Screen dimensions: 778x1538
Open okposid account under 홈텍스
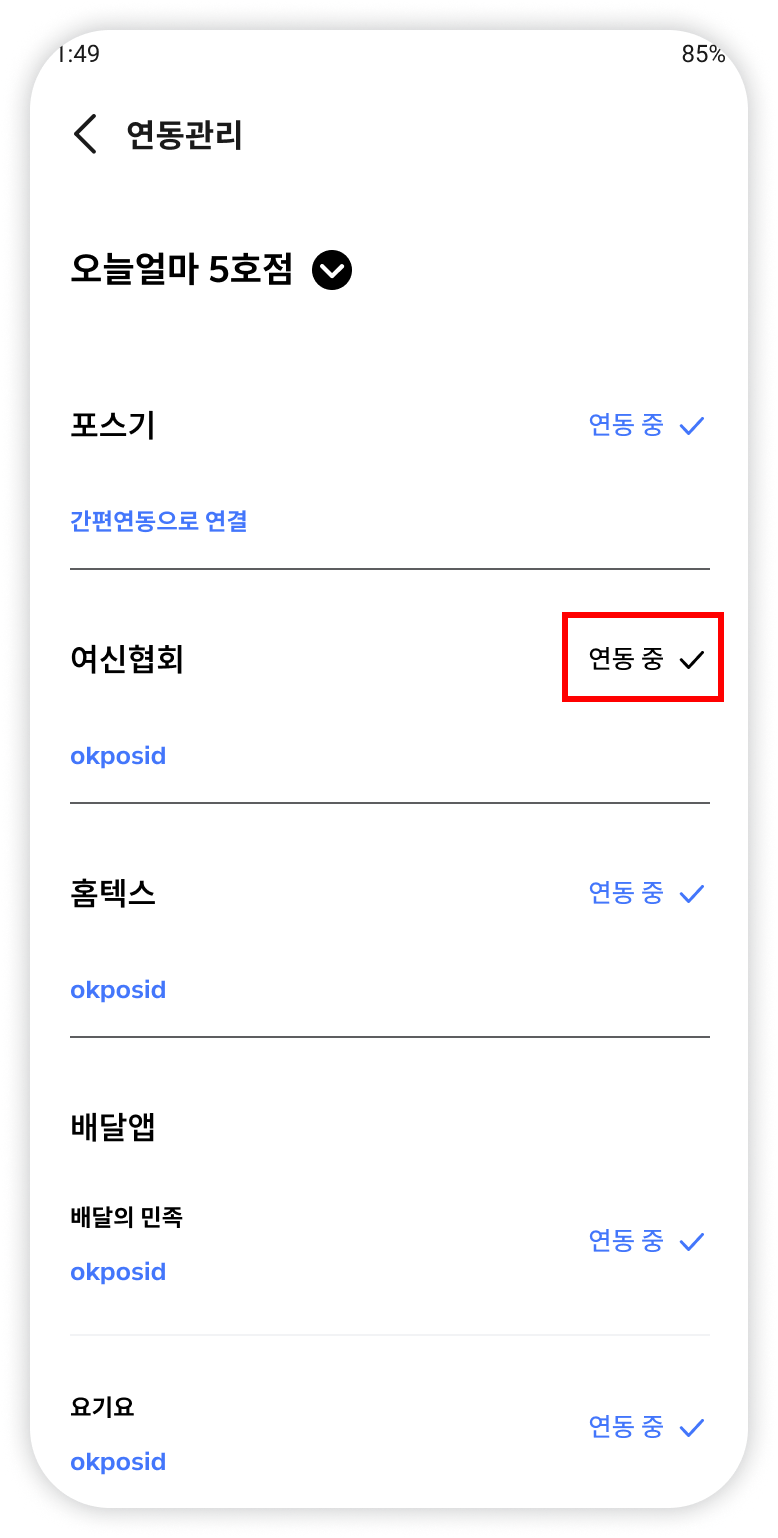118,990
